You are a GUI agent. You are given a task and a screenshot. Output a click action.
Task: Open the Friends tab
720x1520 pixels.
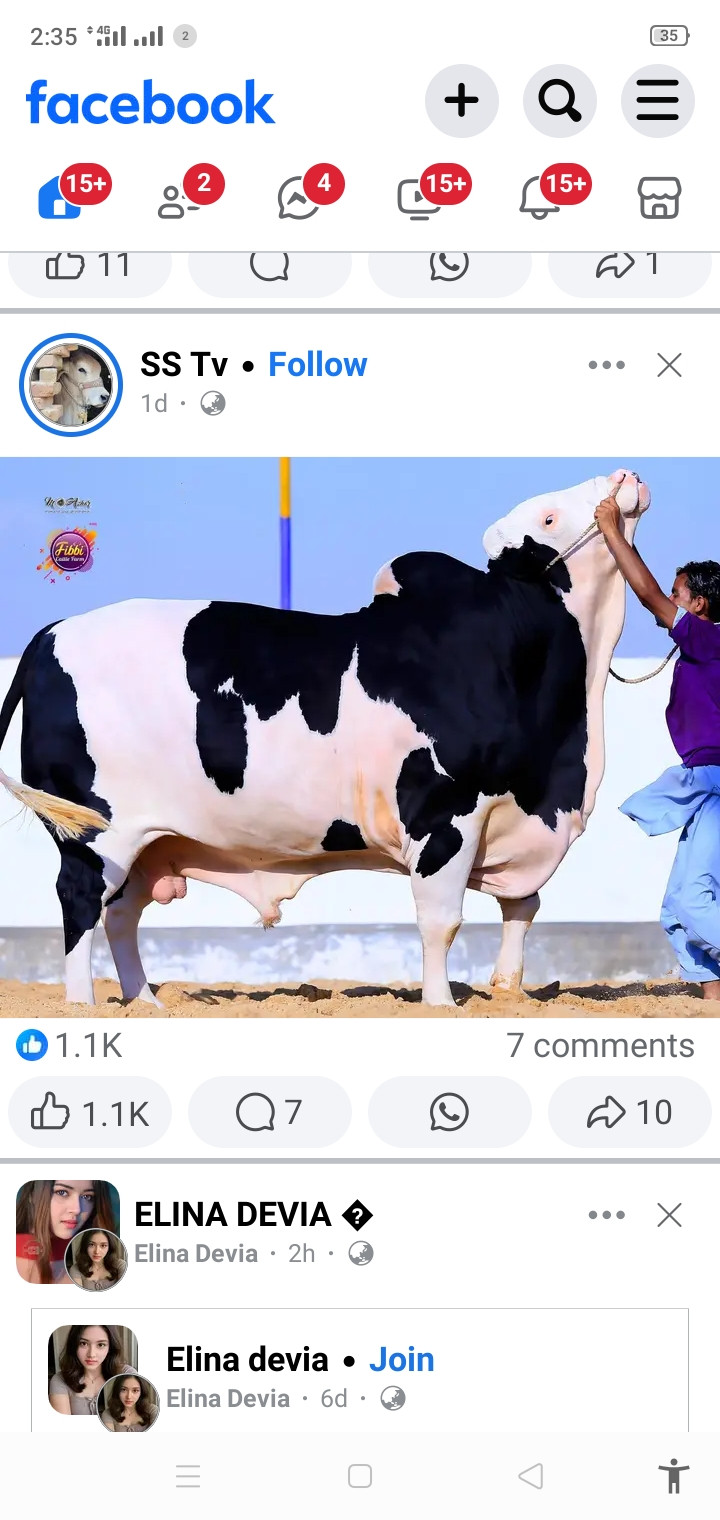[180, 197]
